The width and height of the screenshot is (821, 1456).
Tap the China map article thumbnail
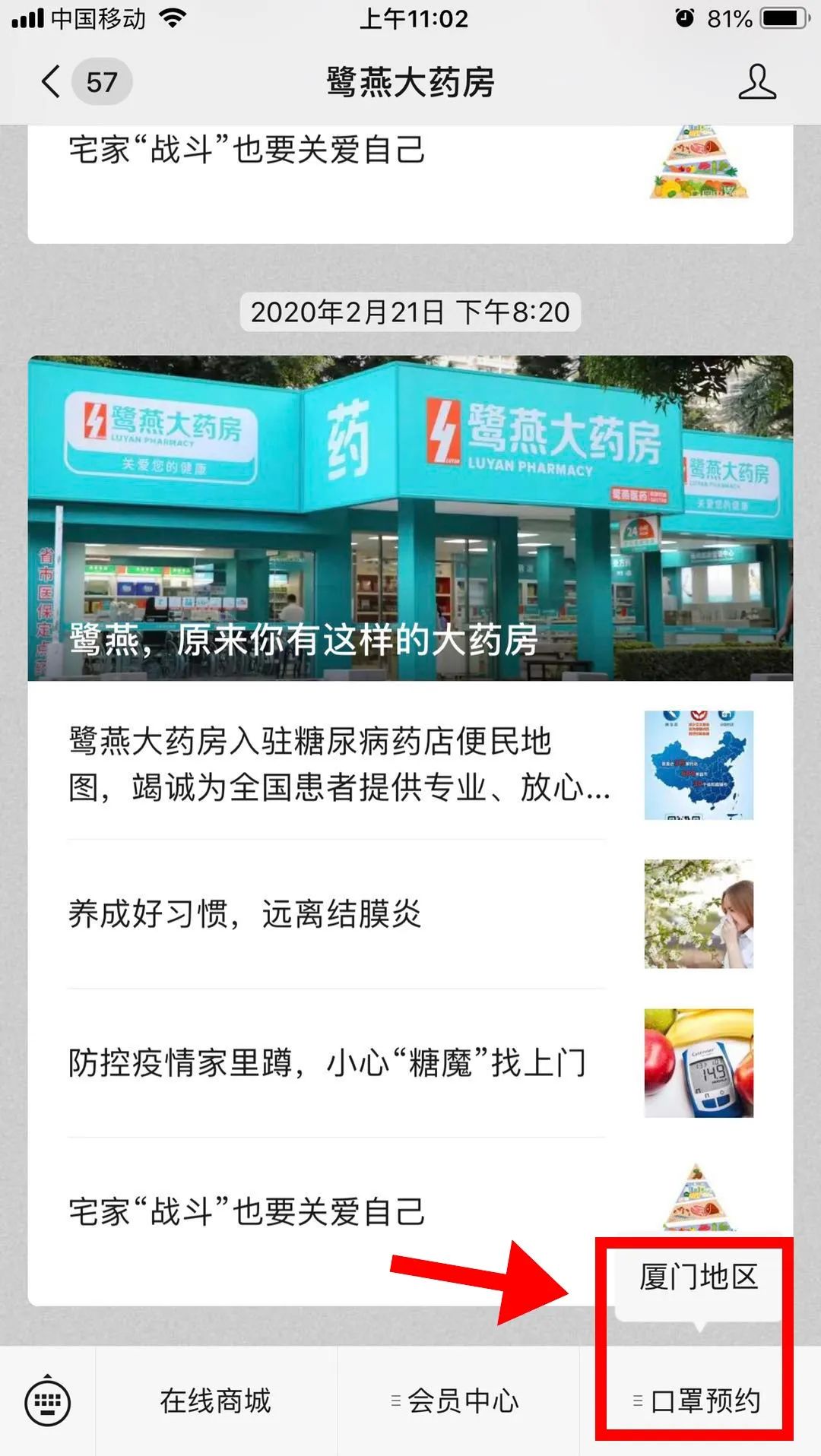[697, 764]
